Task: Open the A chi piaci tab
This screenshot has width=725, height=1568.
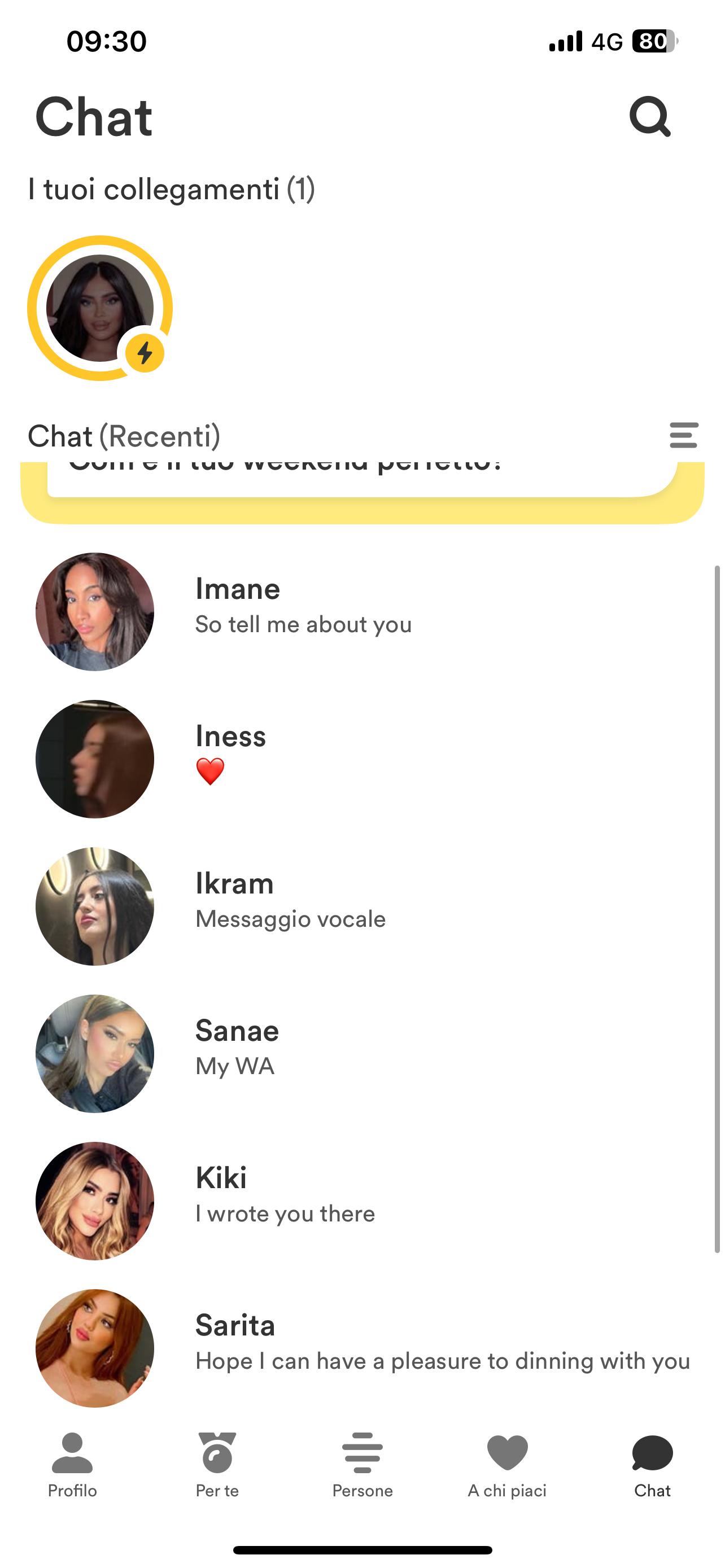Action: 507,1465
